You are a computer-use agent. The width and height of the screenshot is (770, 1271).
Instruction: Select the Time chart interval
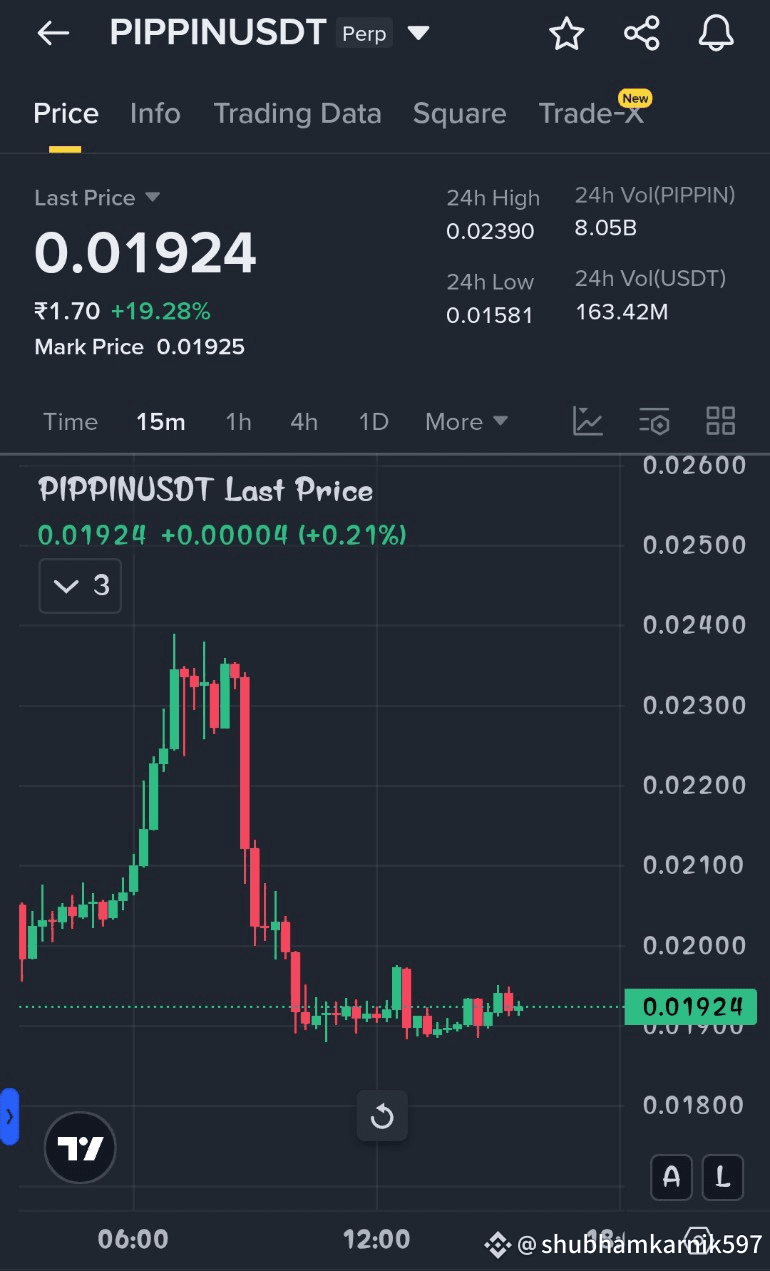70,422
